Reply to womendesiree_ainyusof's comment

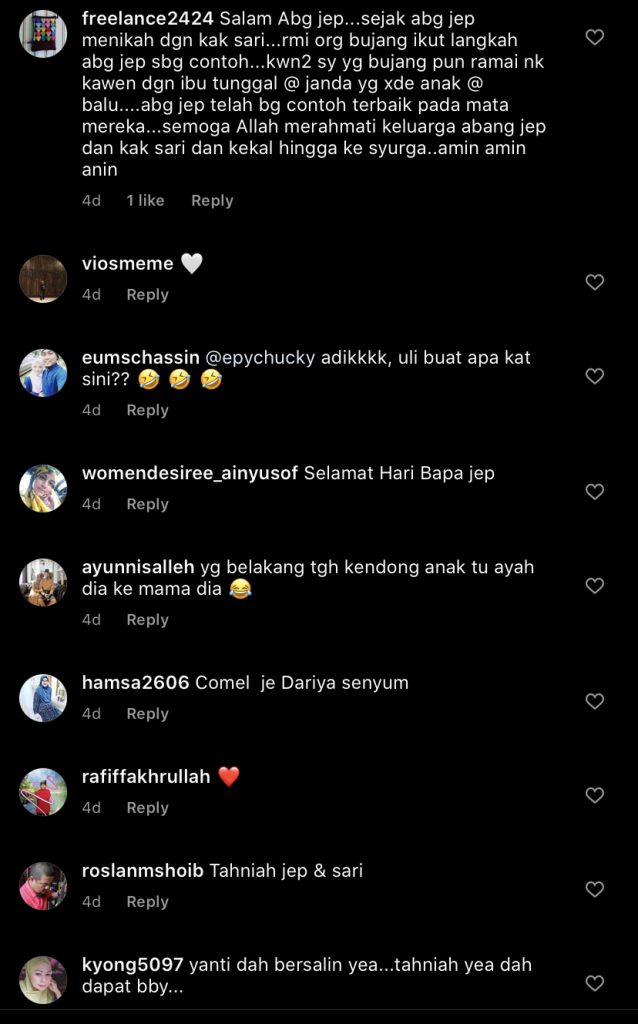pyautogui.click(x=147, y=505)
